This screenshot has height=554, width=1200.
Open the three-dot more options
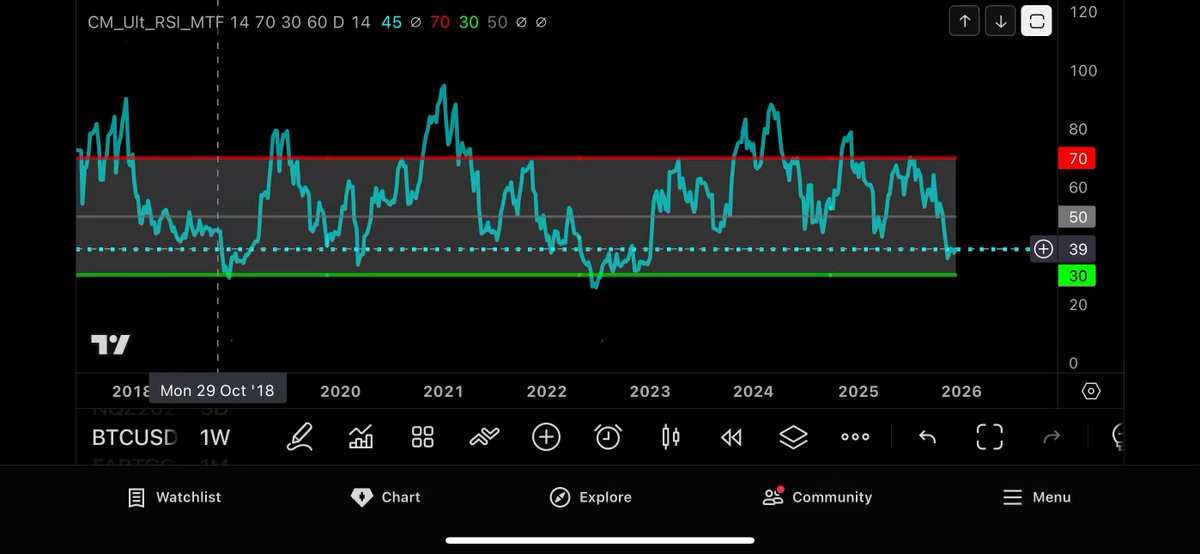tap(855, 437)
